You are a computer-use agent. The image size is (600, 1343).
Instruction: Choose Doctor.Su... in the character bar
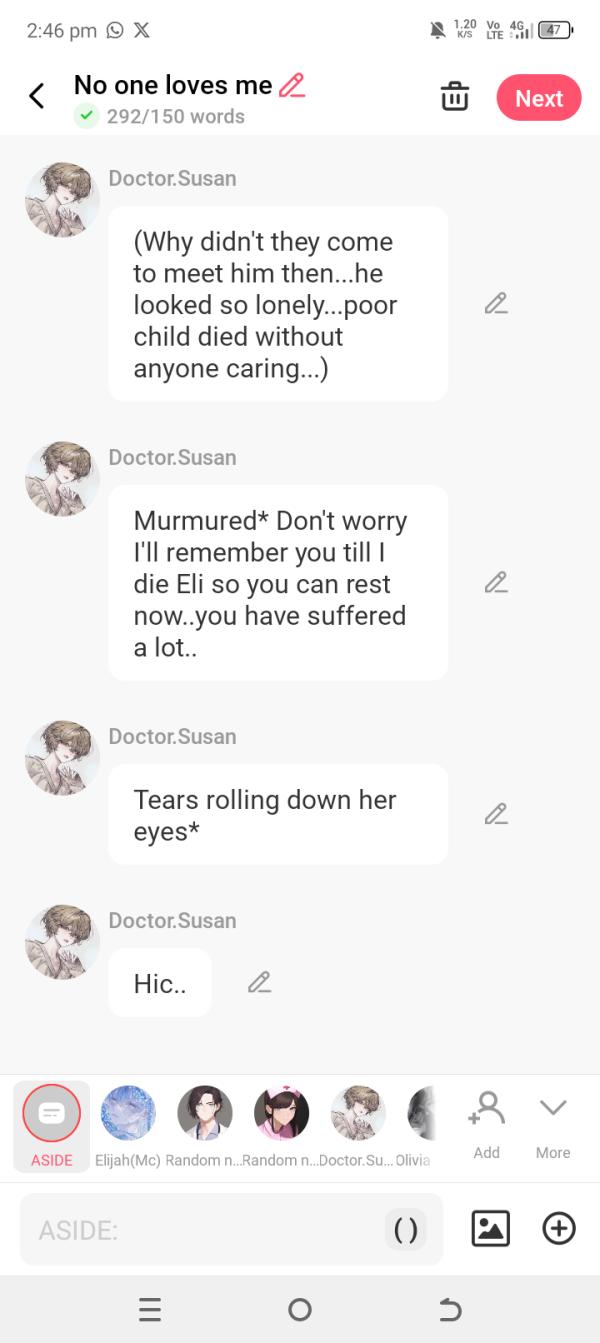click(x=358, y=1114)
